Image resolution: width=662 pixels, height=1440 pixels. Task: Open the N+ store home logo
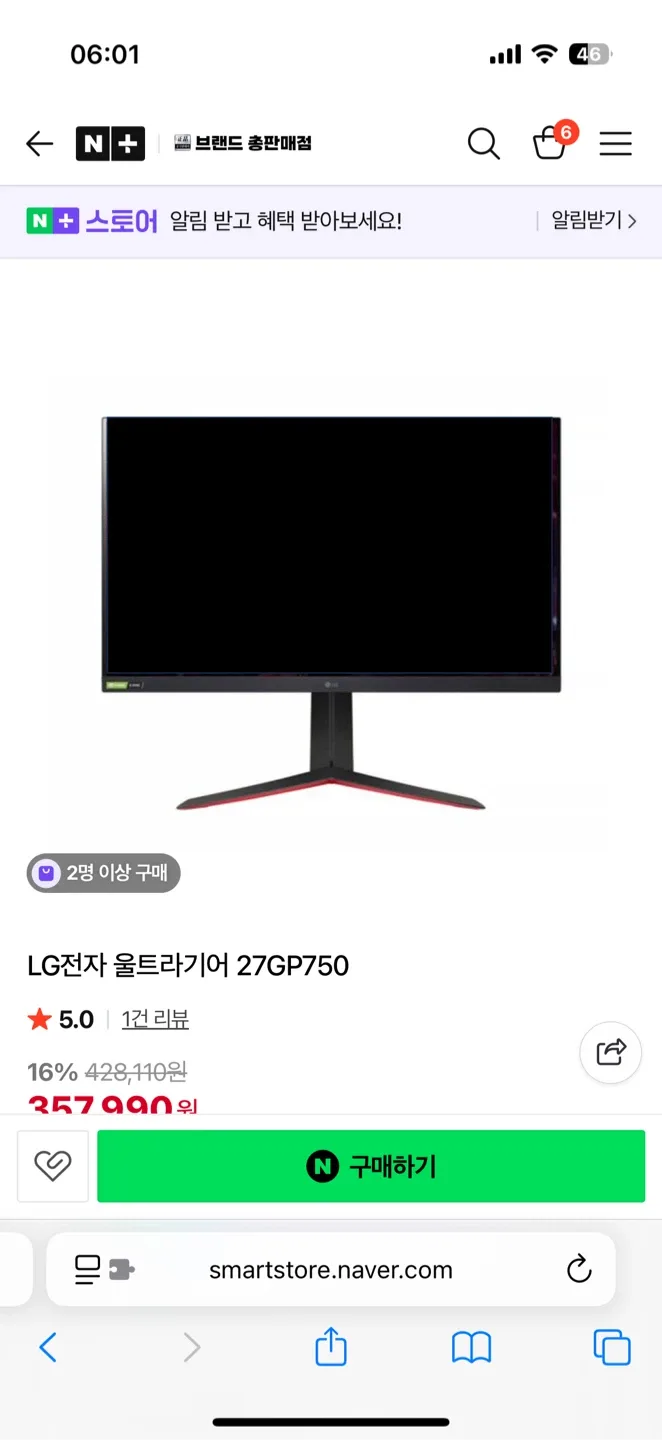(110, 144)
